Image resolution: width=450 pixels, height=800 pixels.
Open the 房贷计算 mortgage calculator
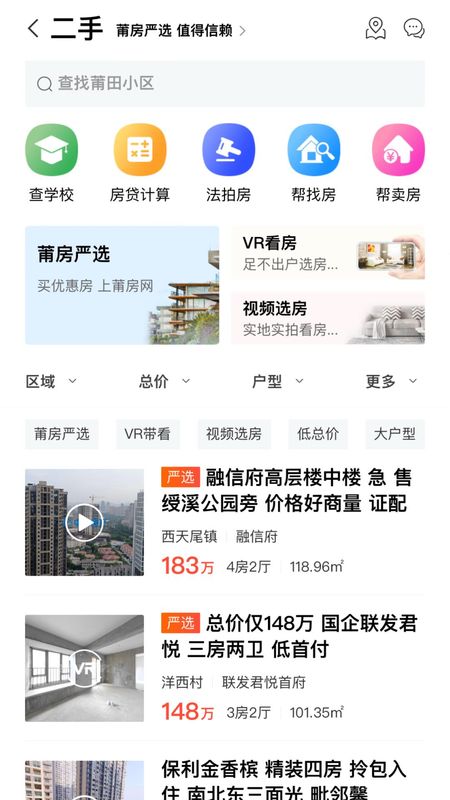[140, 163]
